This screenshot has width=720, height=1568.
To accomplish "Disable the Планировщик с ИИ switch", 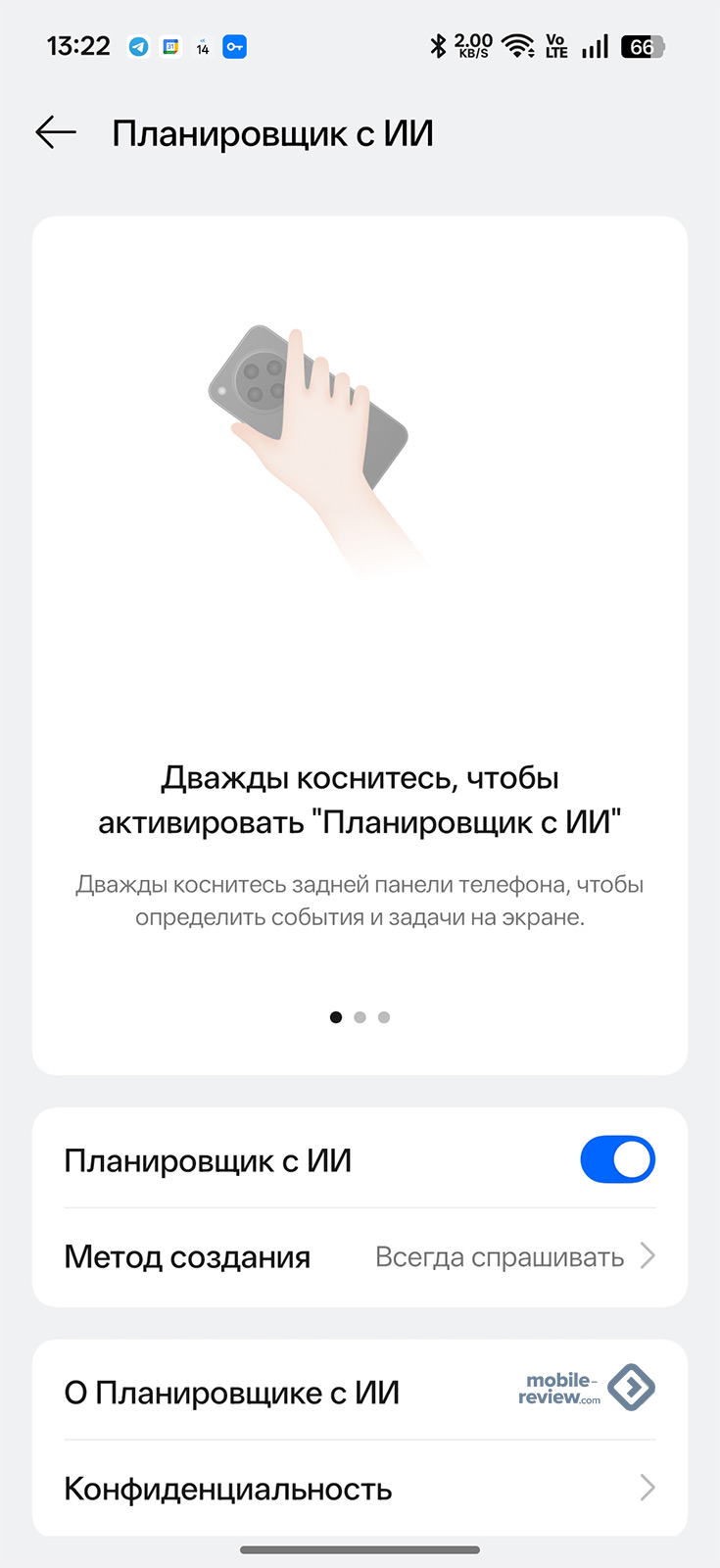I will 617,1159.
